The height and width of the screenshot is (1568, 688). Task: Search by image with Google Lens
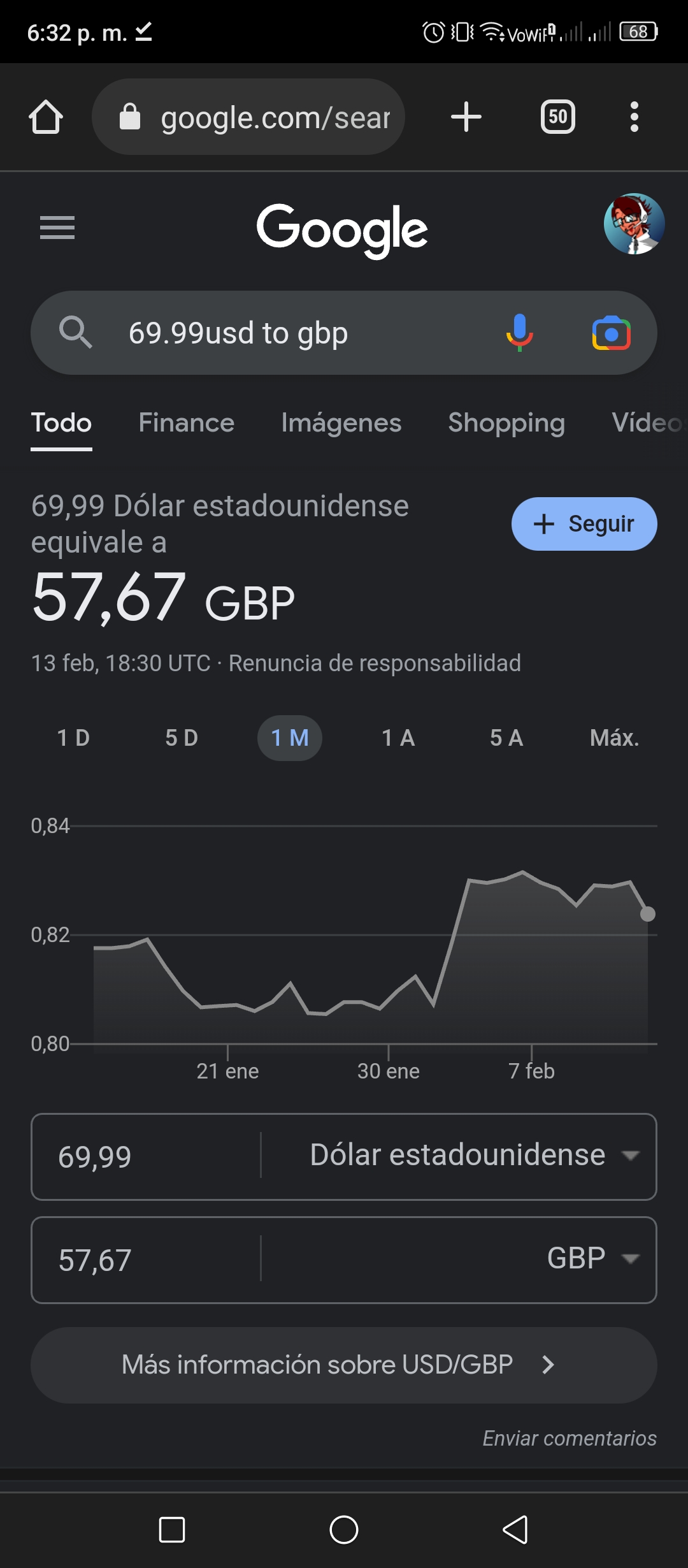tap(612, 333)
